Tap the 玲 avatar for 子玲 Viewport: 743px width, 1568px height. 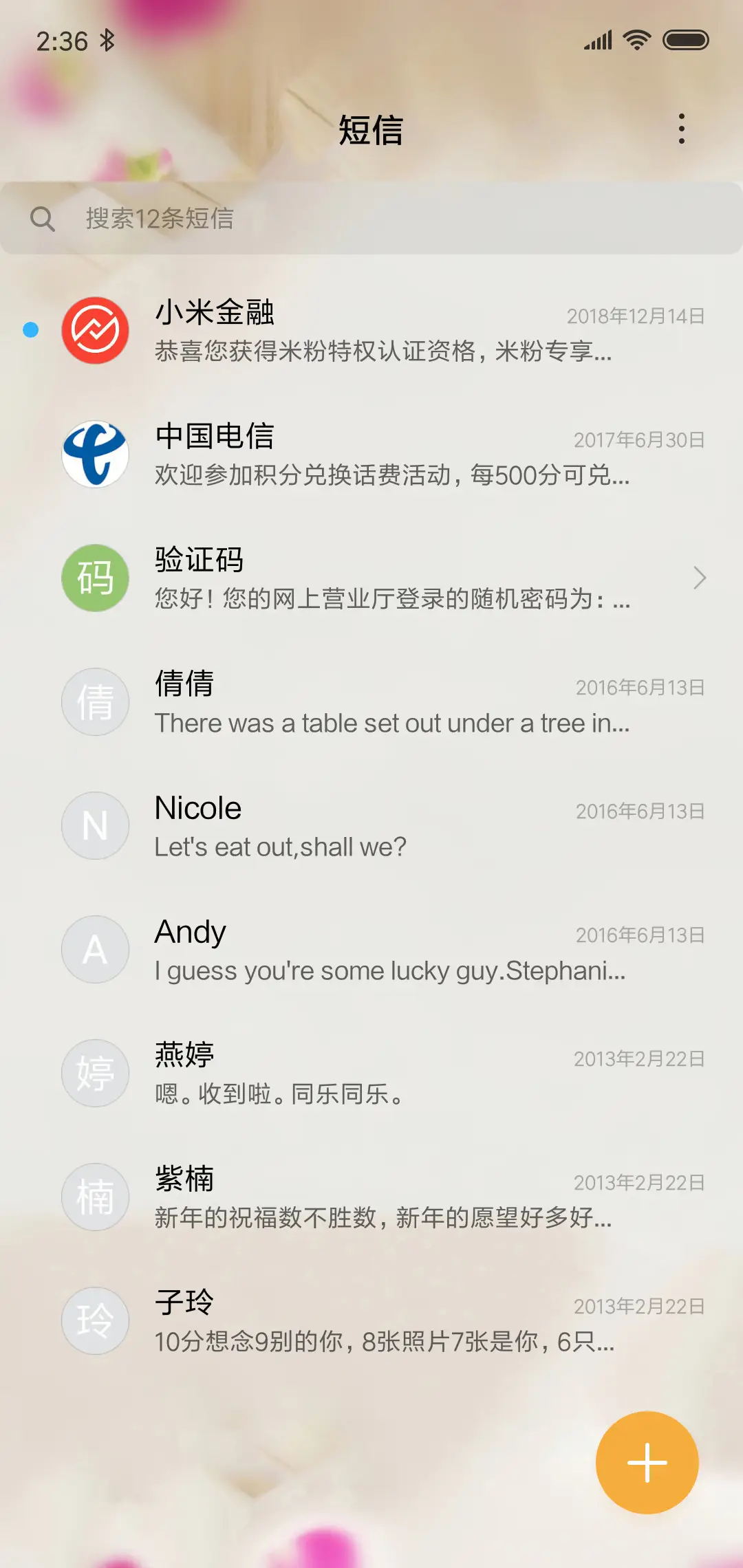[95, 1320]
